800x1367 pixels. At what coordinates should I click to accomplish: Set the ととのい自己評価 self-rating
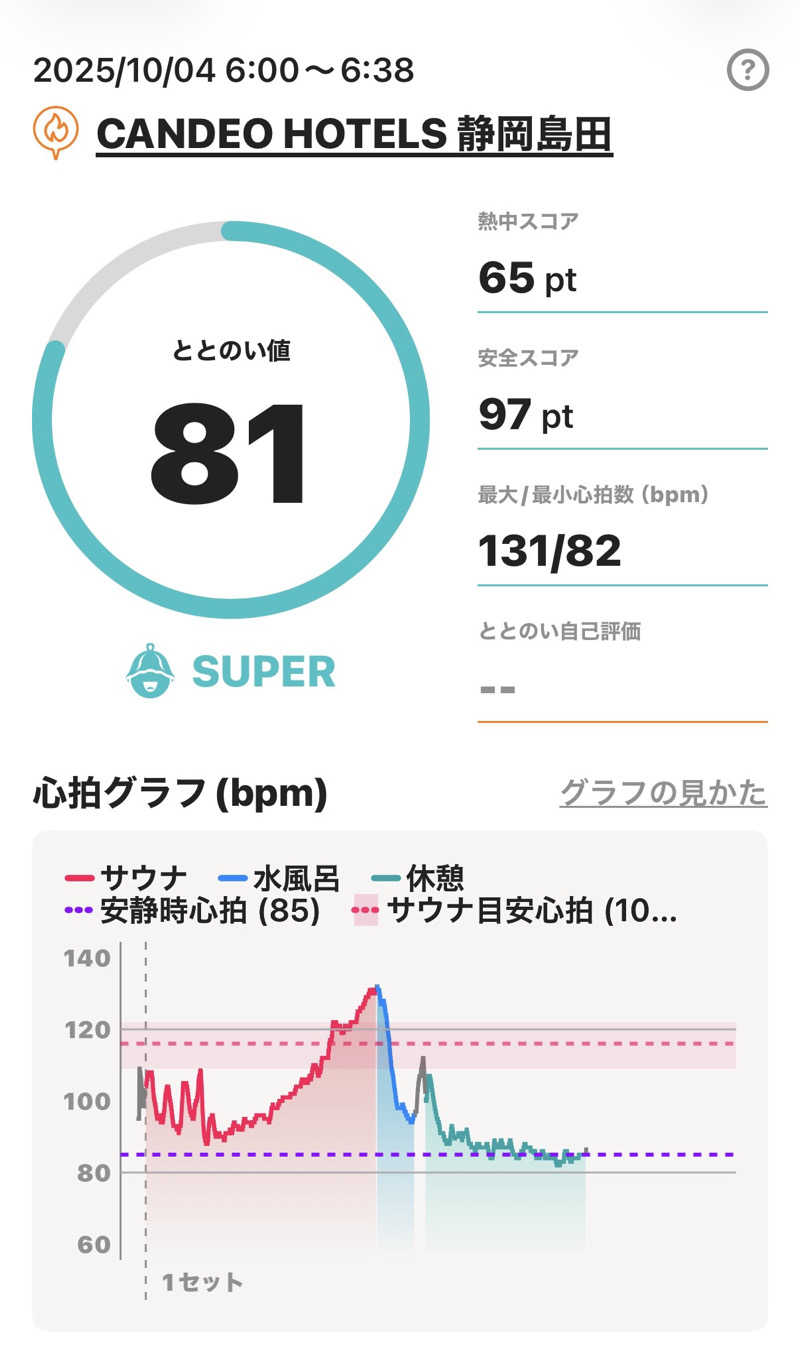[x=621, y=688]
